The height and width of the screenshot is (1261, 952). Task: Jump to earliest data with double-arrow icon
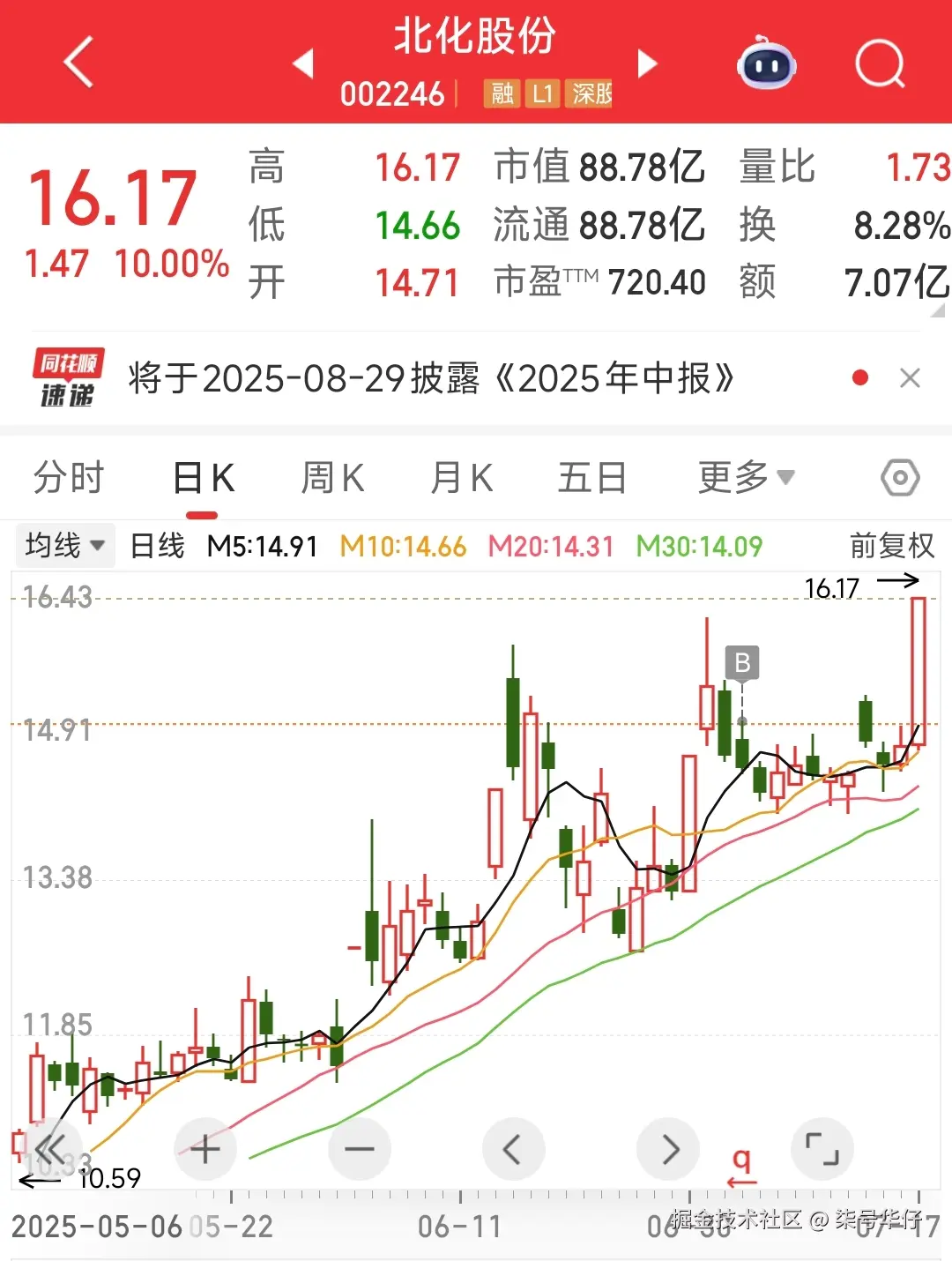53,1149
